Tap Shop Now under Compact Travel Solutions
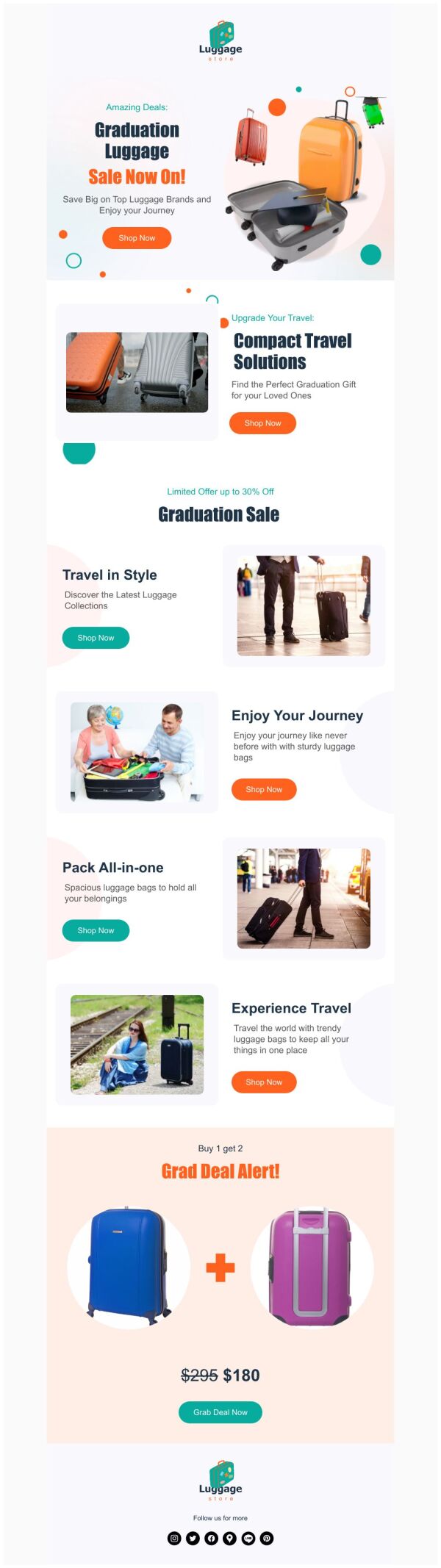This screenshot has height=1568, width=441. click(262, 423)
